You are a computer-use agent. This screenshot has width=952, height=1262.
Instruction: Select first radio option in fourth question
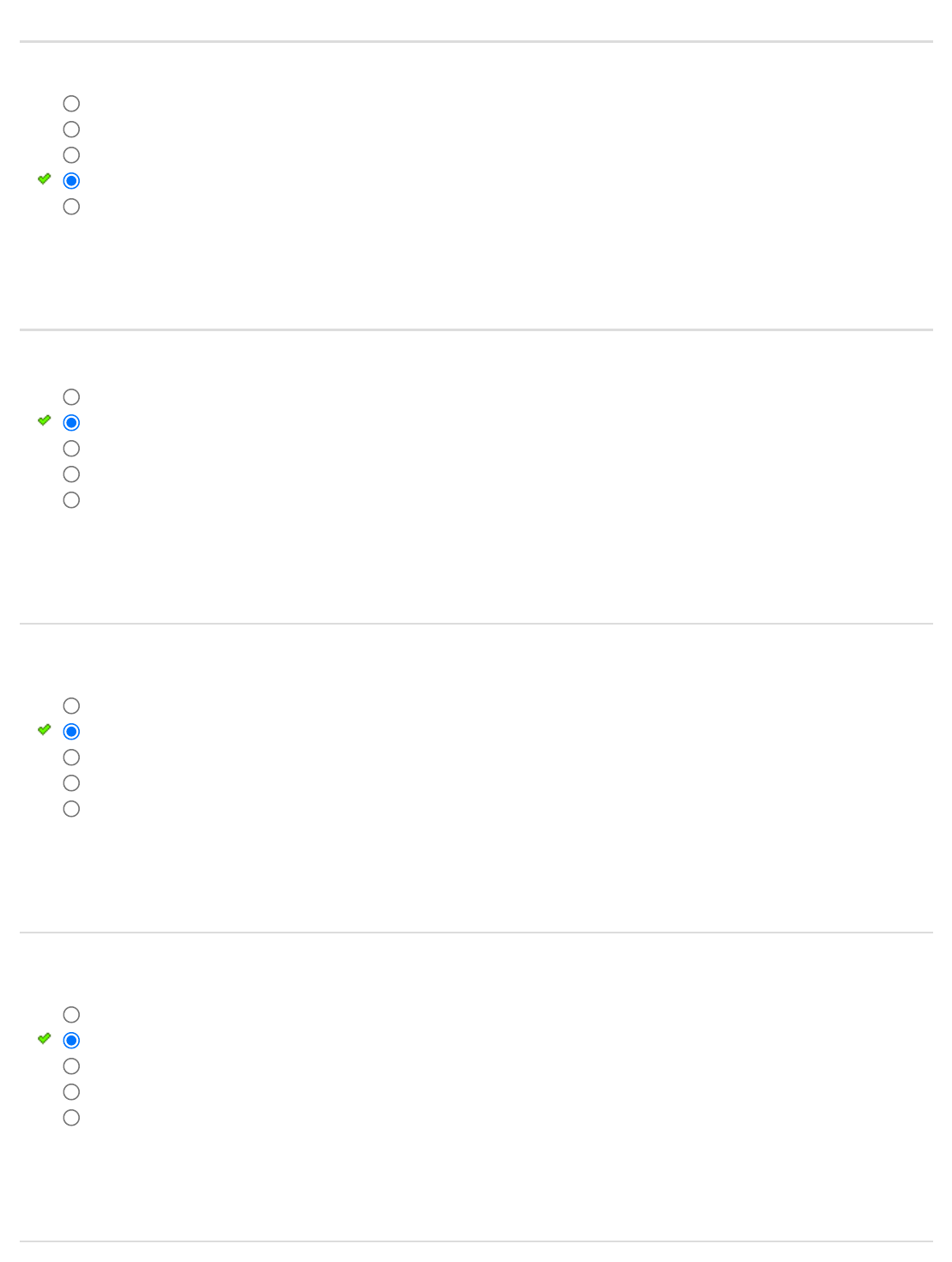(x=71, y=1015)
